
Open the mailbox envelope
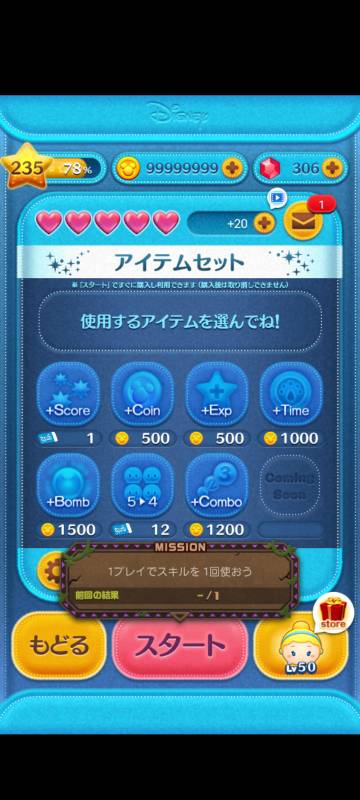[303, 221]
